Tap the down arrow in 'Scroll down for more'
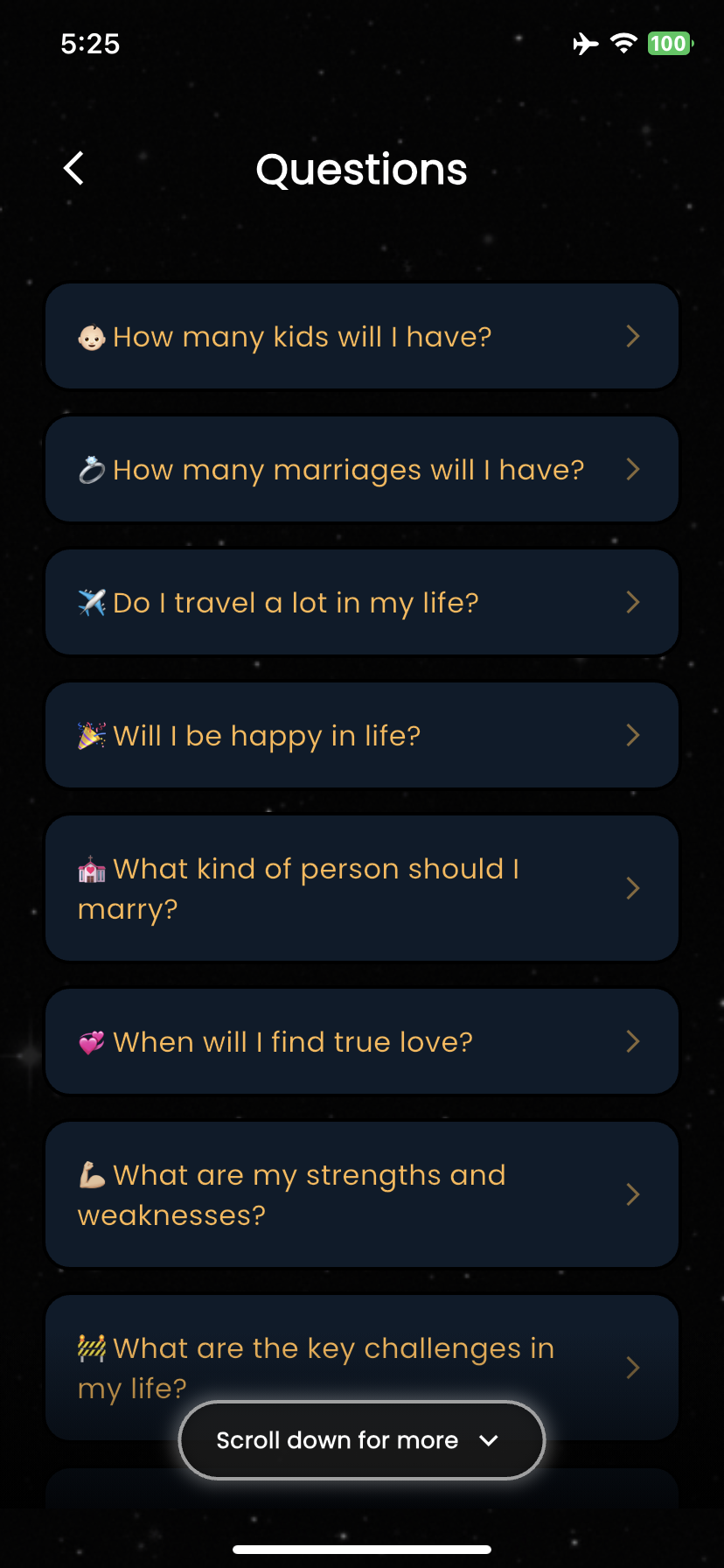Screen dimensions: 724x1568 490,1439
